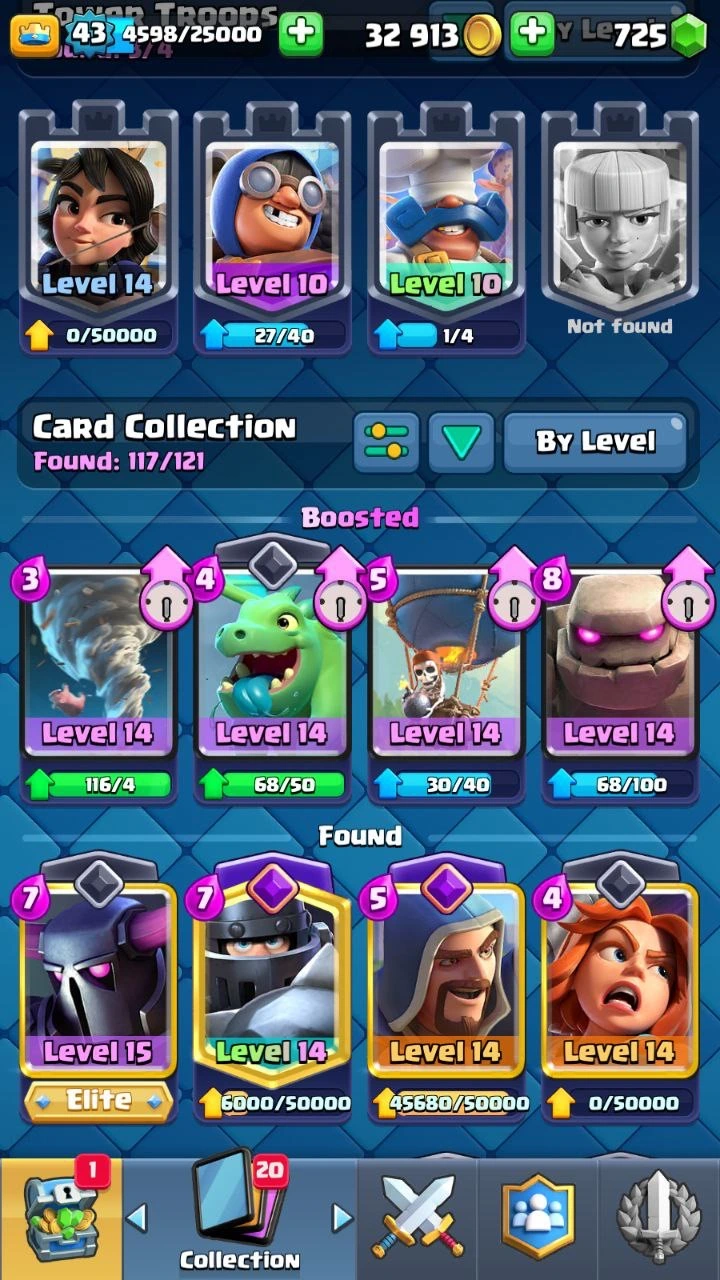Select the boosted Golem card
The image size is (720, 1280).
click(619, 665)
